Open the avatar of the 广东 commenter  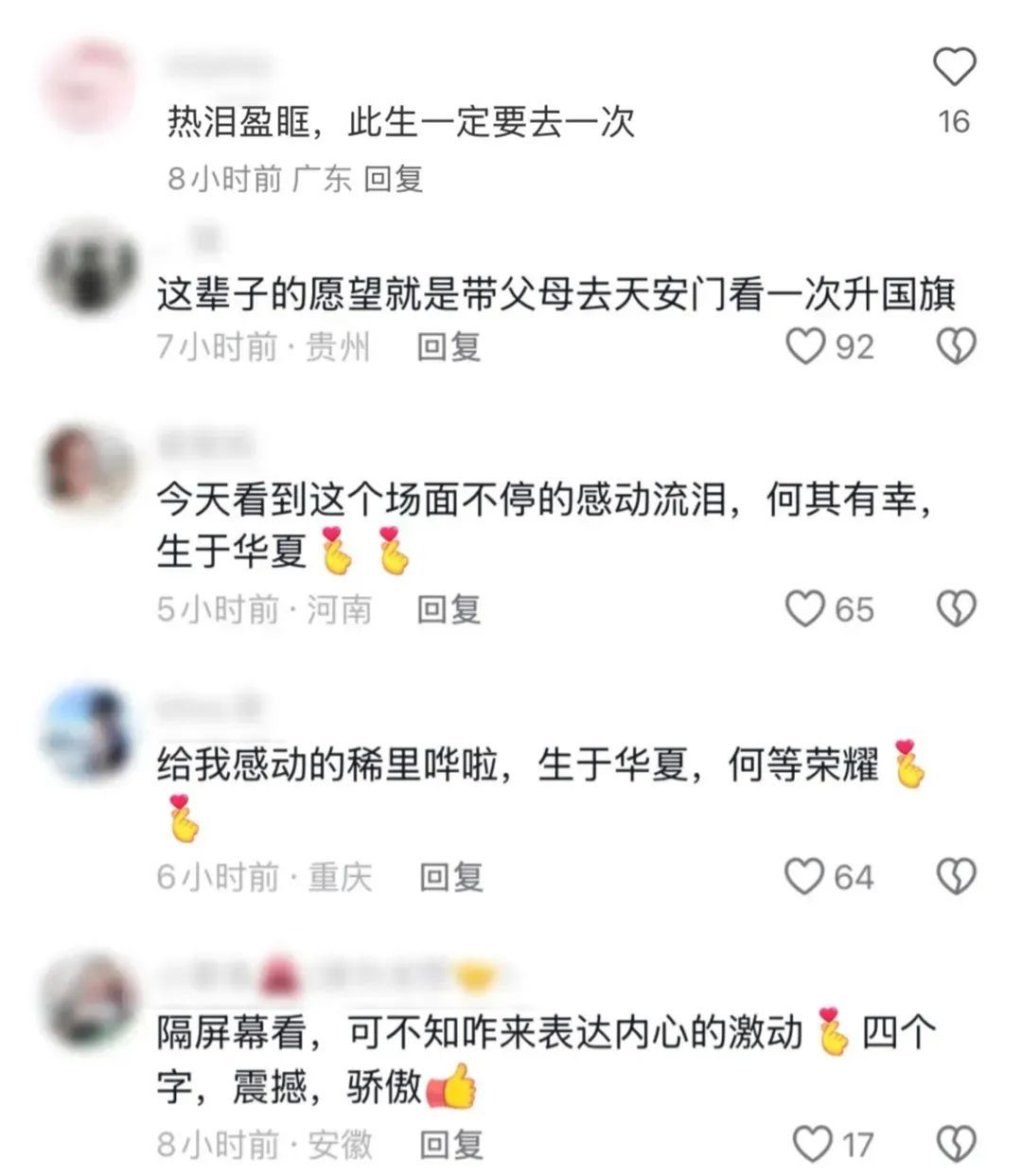click(x=91, y=85)
